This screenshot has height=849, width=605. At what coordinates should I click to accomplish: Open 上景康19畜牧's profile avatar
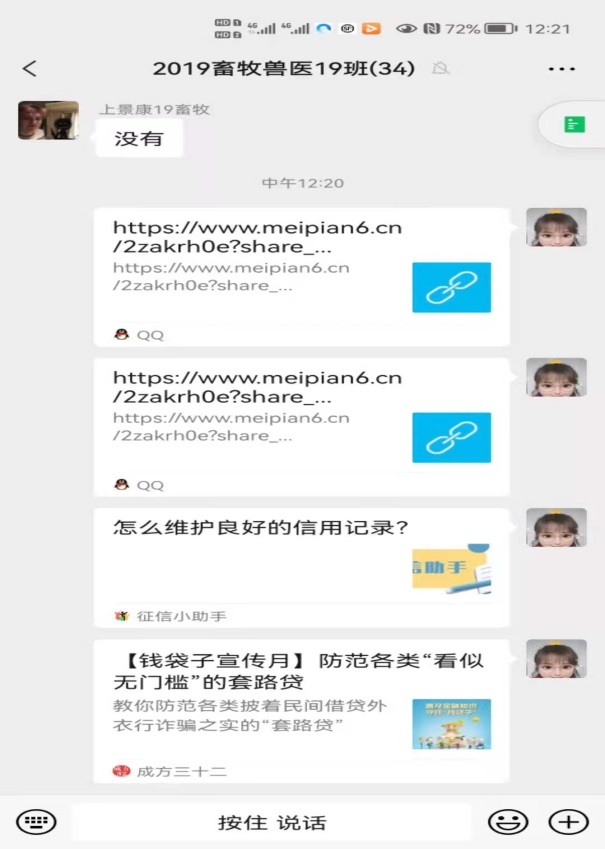coord(48,120)
